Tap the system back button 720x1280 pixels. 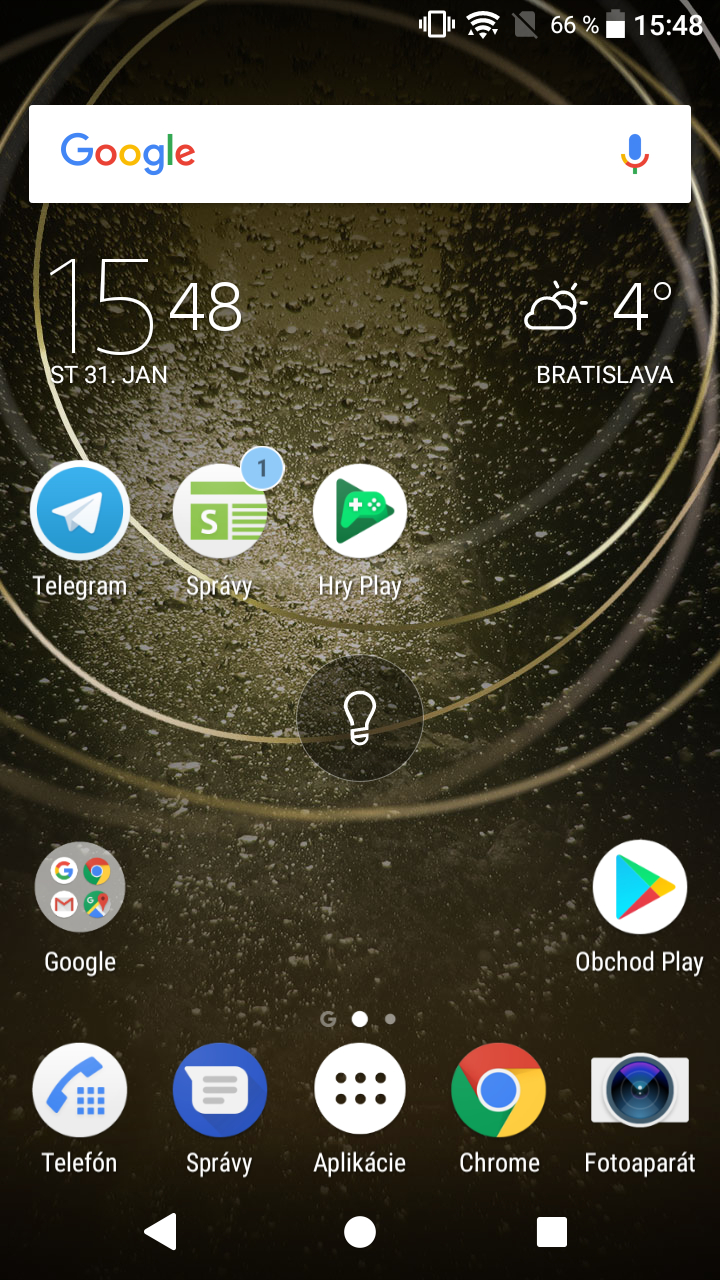click(x=161, y=1232)
